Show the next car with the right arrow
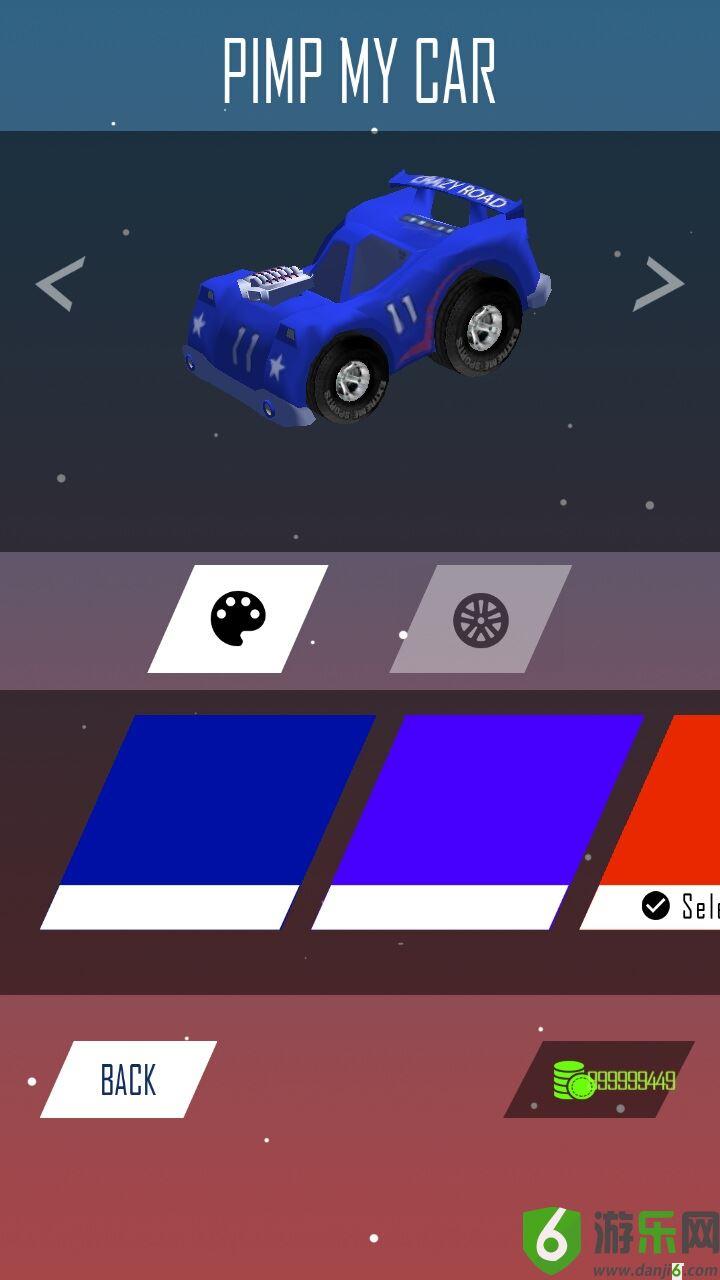Viewport: 720px width, 1280px height. click(x=659, y=284)
